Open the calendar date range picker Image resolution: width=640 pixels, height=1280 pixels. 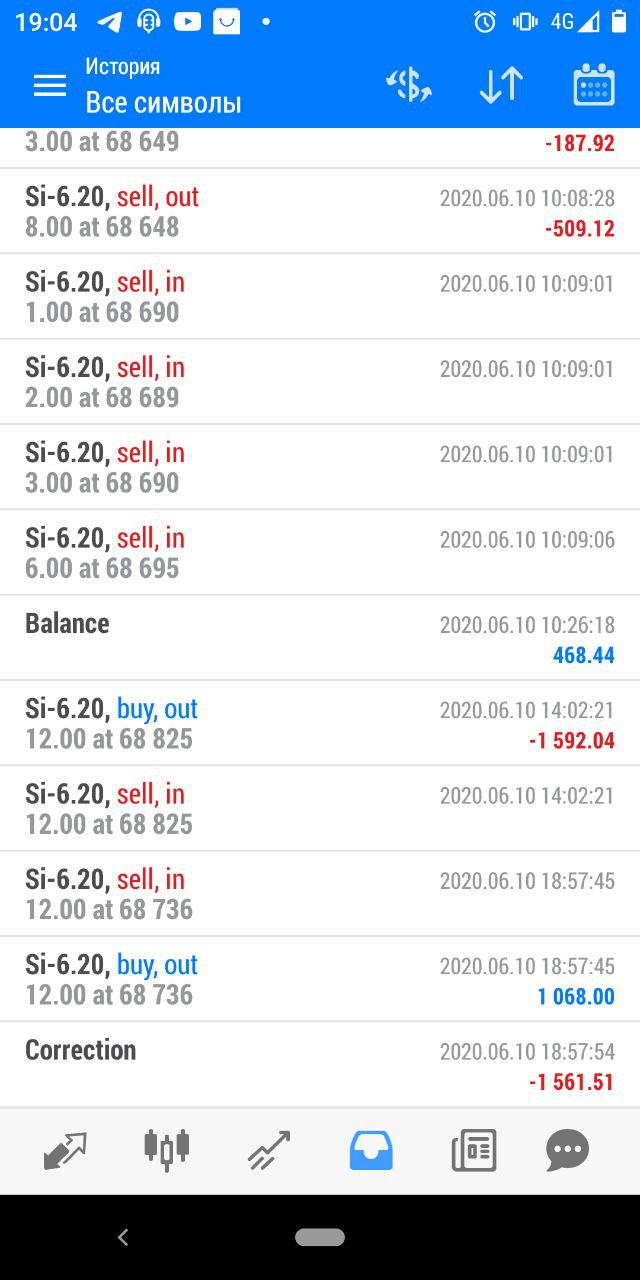tap(594, 86)
